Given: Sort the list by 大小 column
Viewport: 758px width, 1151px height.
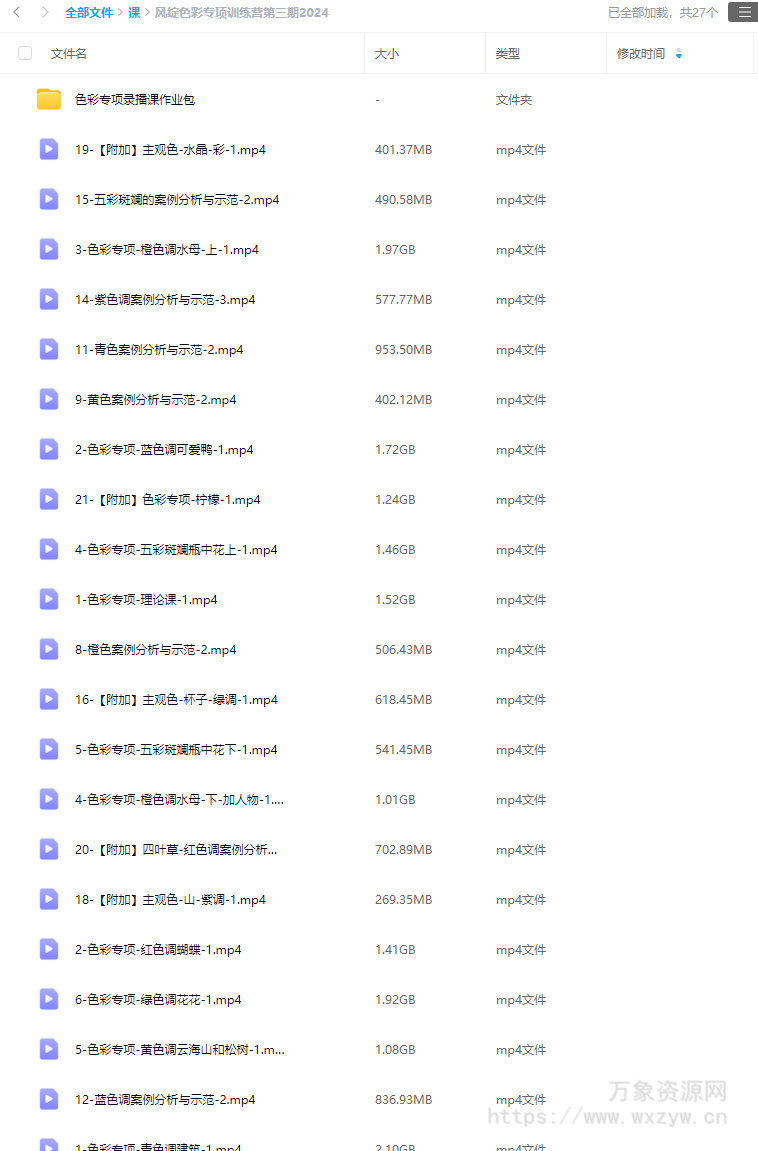Looking at the screenshot, I should point(386,54).
